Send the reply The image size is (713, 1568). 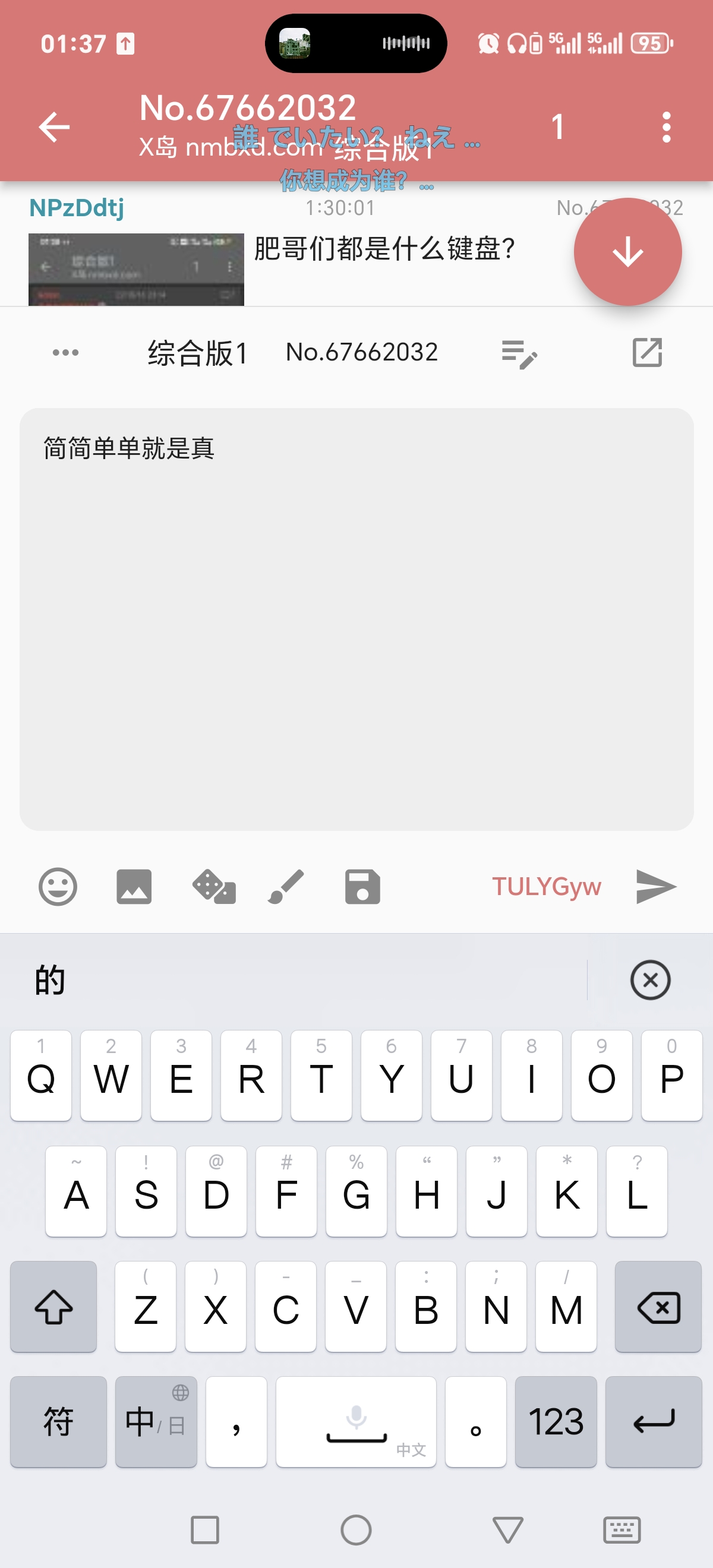coord(655,886)
